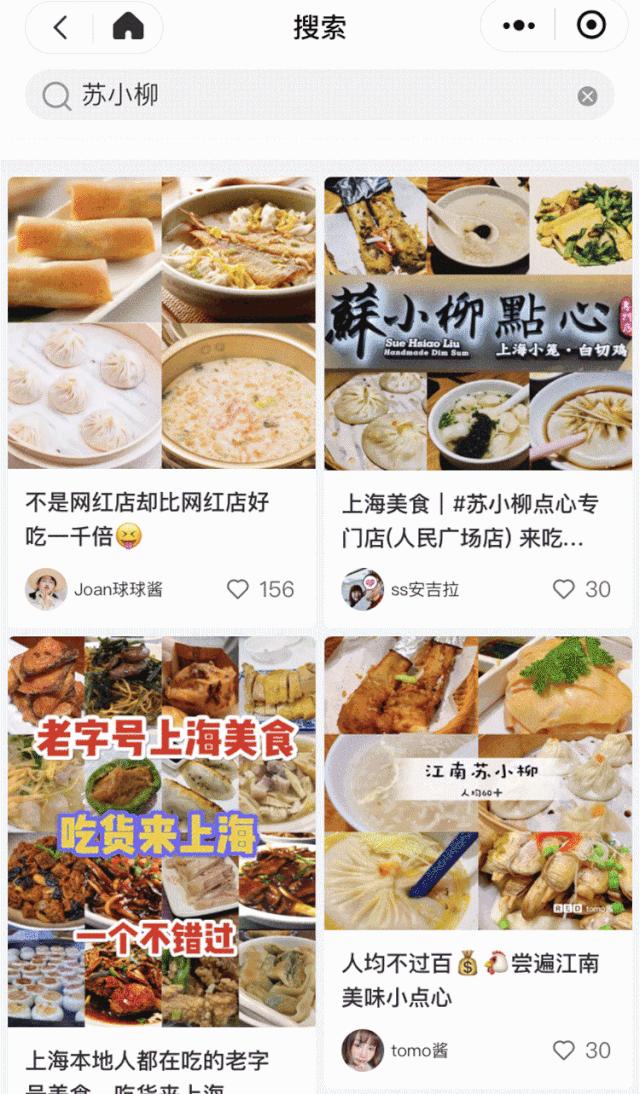
Task: Like tomo酱's post
Action: [x=564, y=1050]
